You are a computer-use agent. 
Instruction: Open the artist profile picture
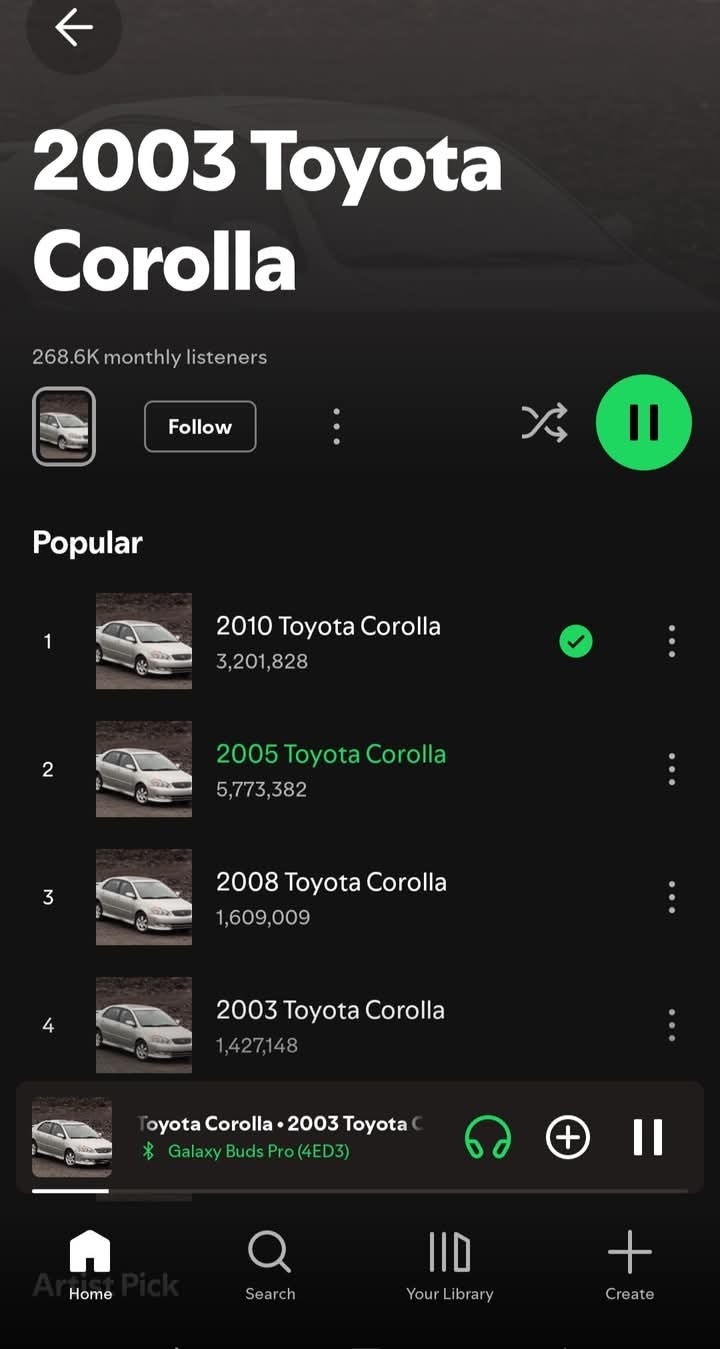(x=64, y=426)
